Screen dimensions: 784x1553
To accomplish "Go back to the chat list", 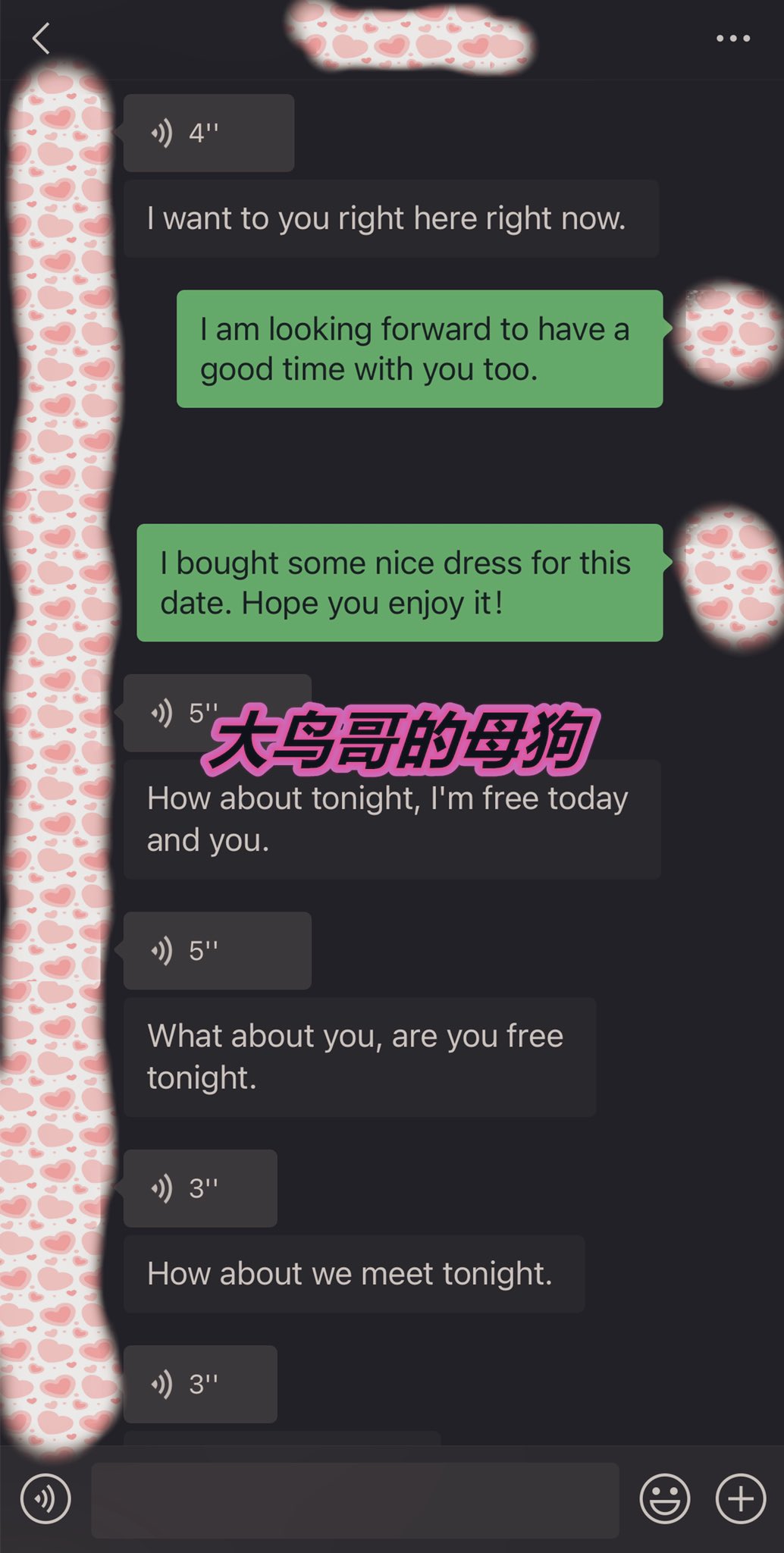I will coord(41,38).
